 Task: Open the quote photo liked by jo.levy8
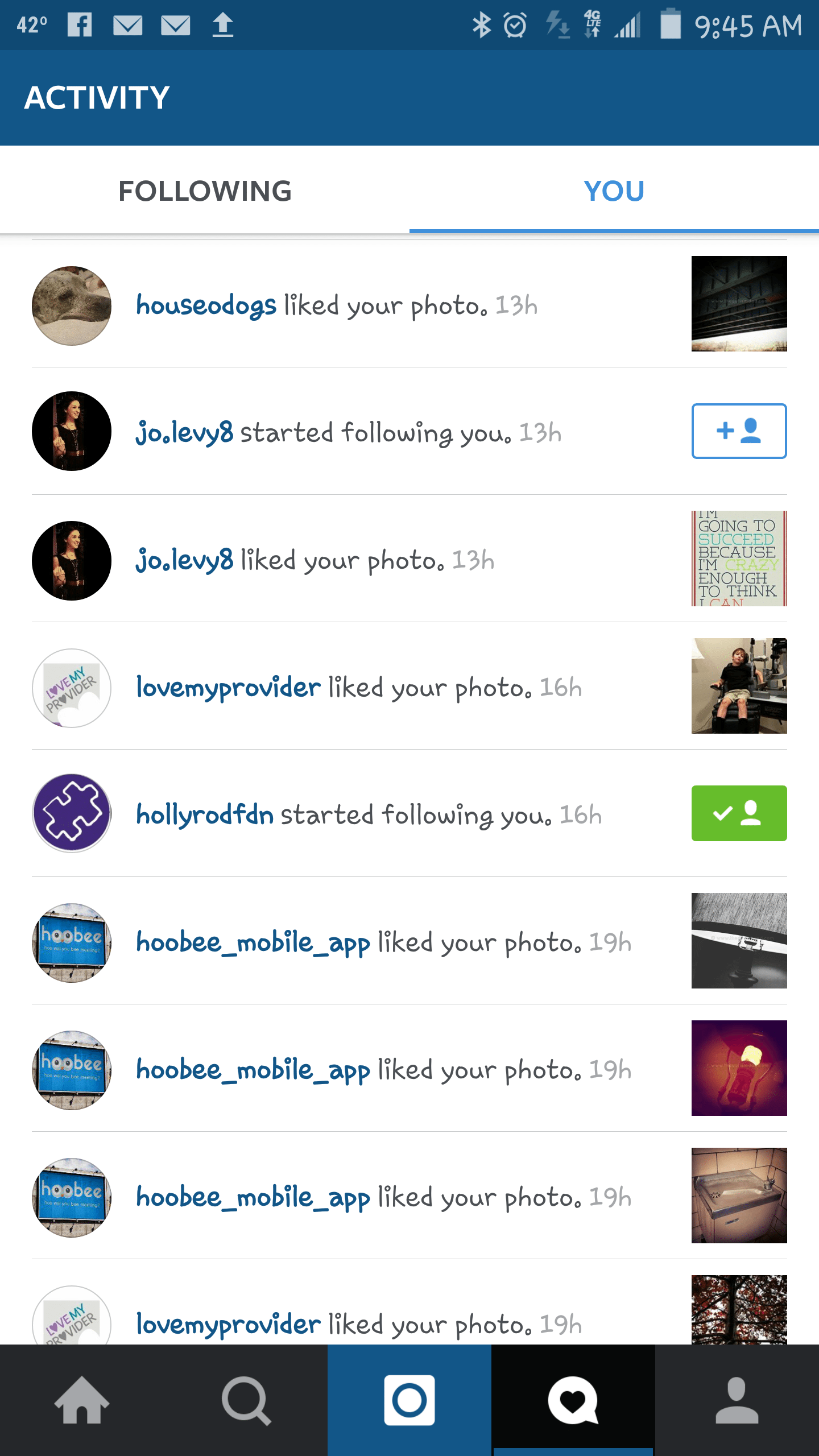point(739,559)
